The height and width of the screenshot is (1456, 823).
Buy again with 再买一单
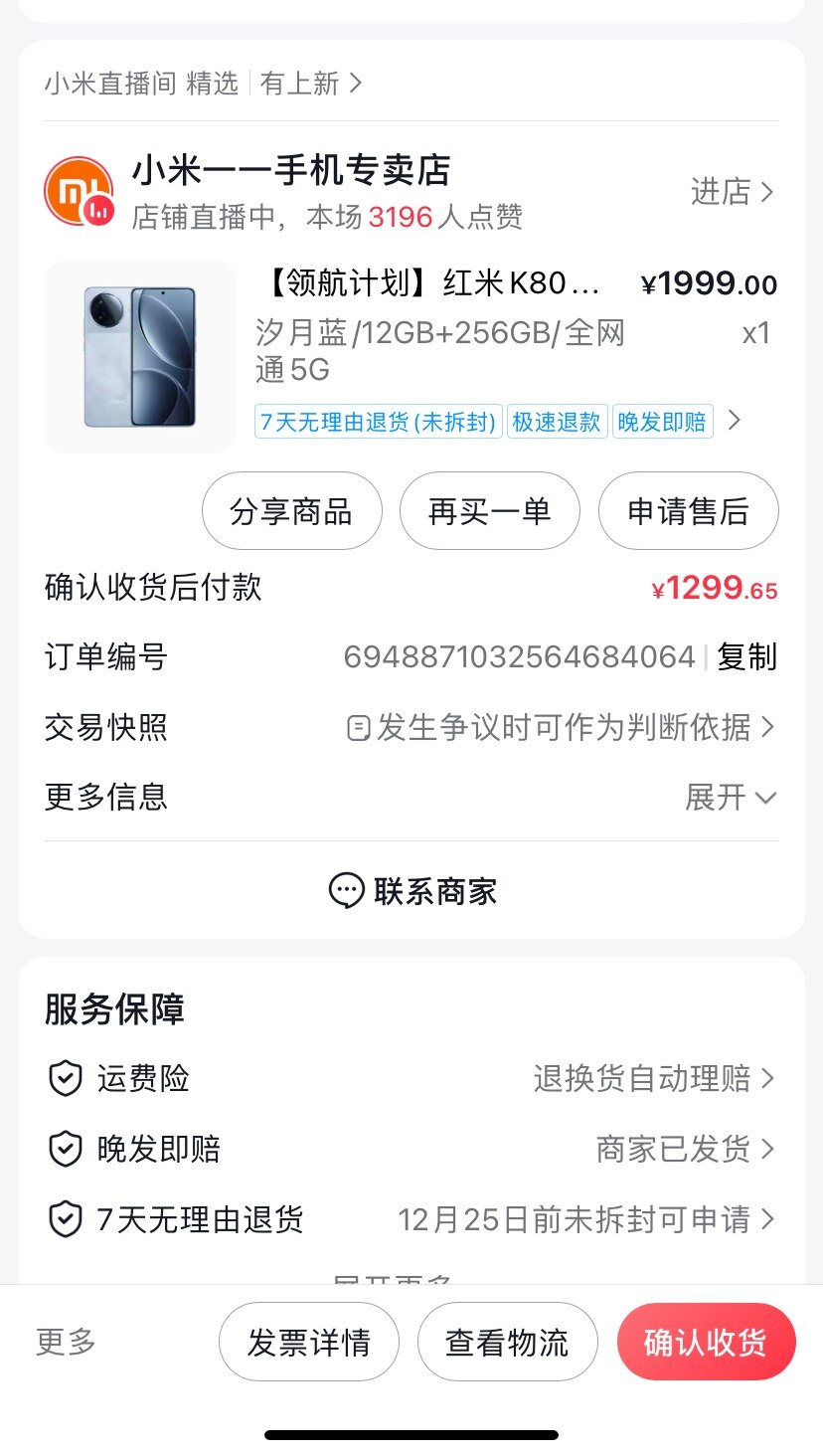point(489,511)
